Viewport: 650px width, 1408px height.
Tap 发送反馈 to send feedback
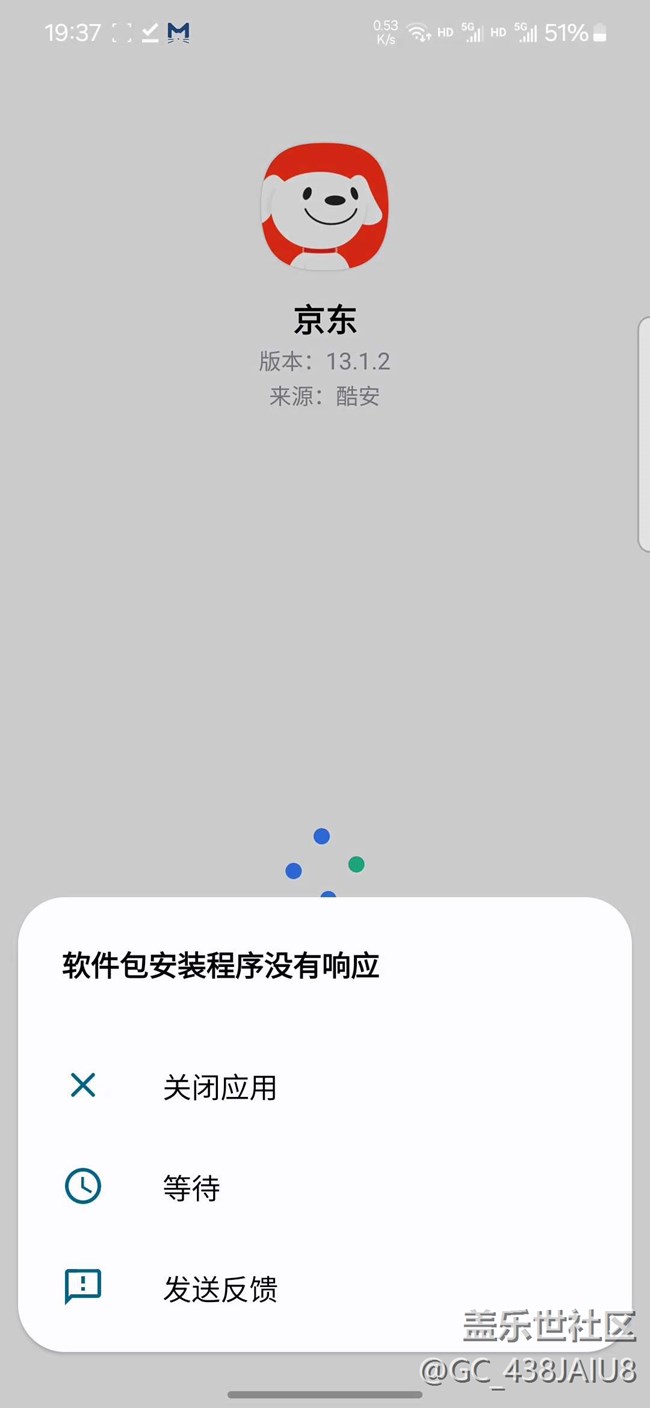click(219, 1289)
